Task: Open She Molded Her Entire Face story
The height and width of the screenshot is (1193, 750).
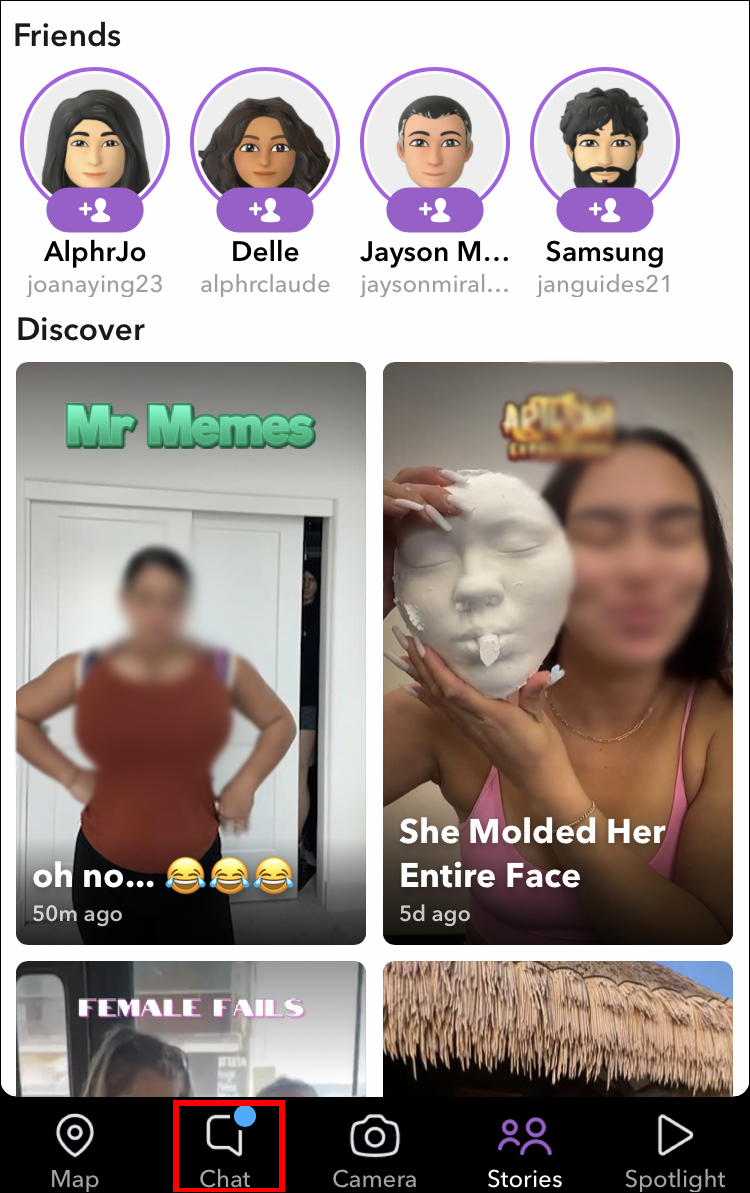Action: (x=558, y=653)
